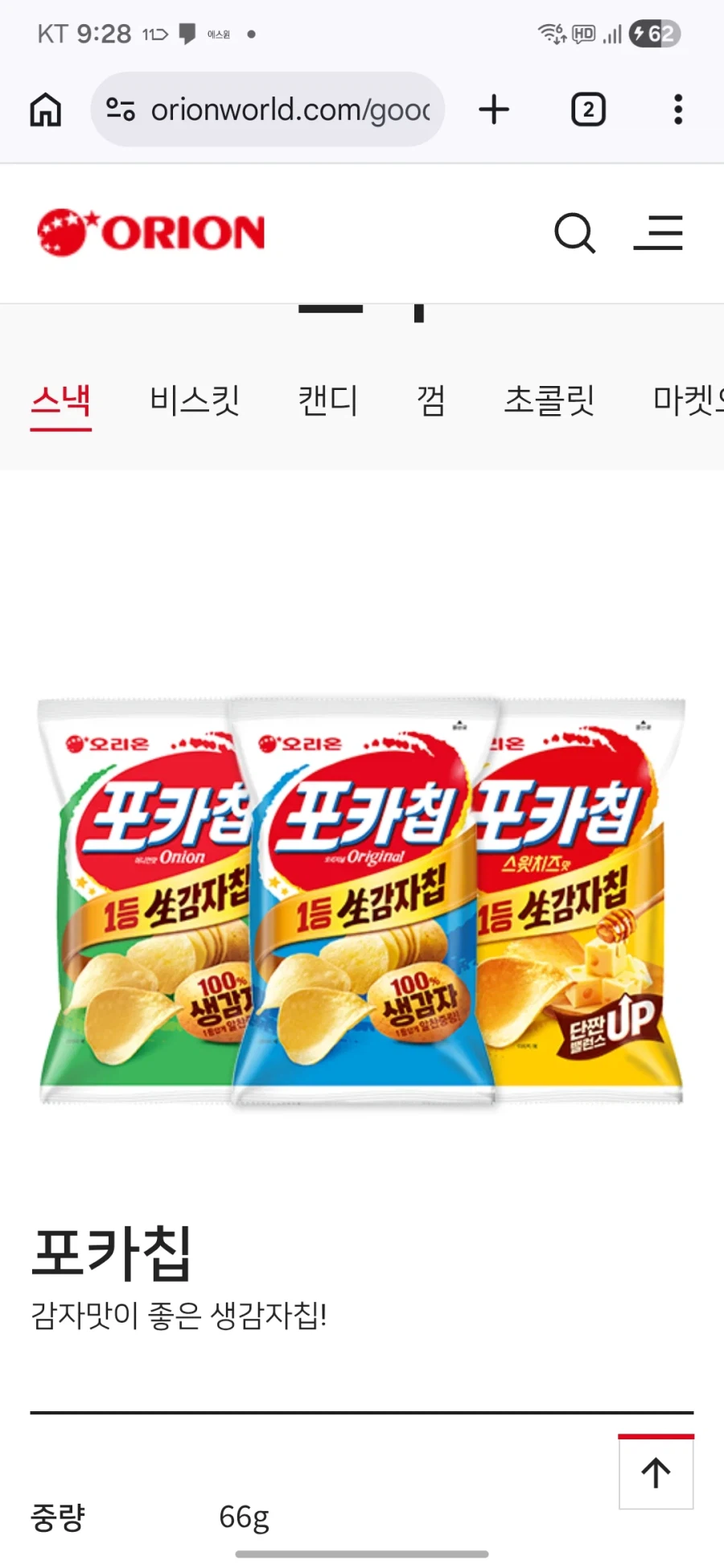This screenshot has height=1568, width=724.
Task: Select the currently active 스낵 tab
Action: click(x=60, y=400)
